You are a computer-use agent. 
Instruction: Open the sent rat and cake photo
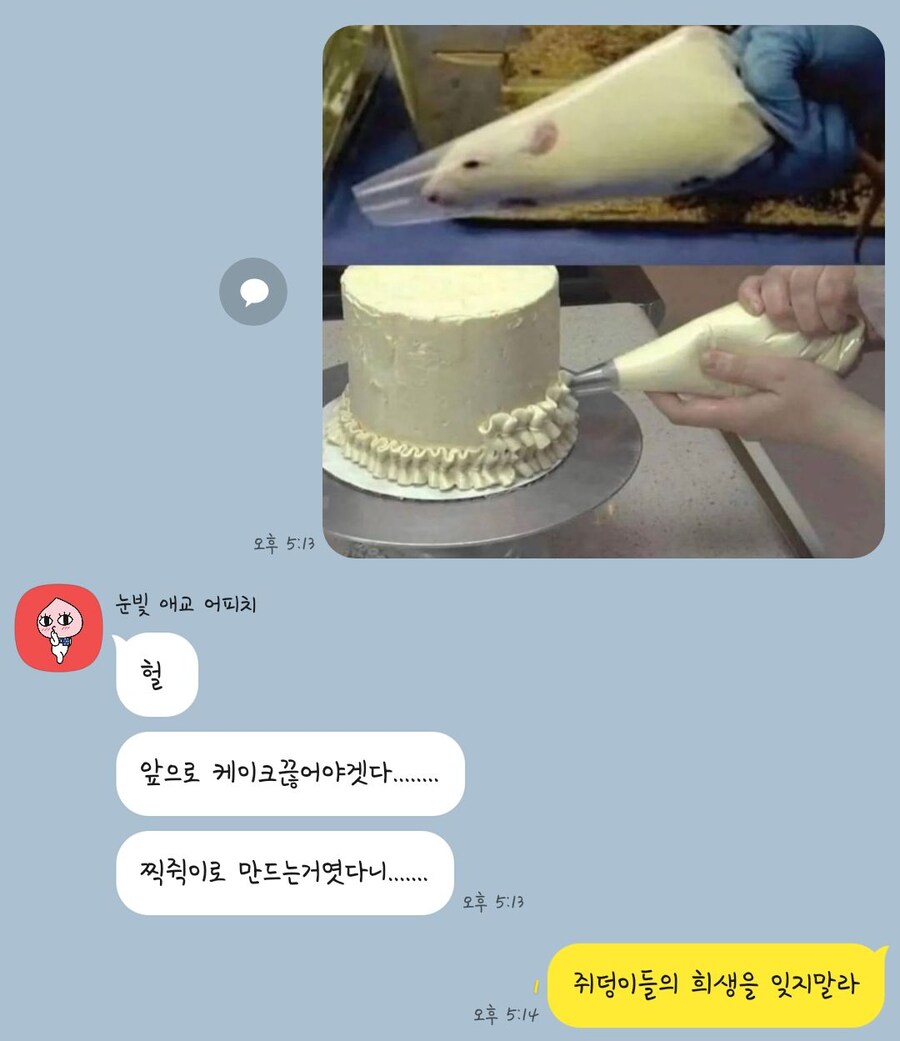(603, 291)
